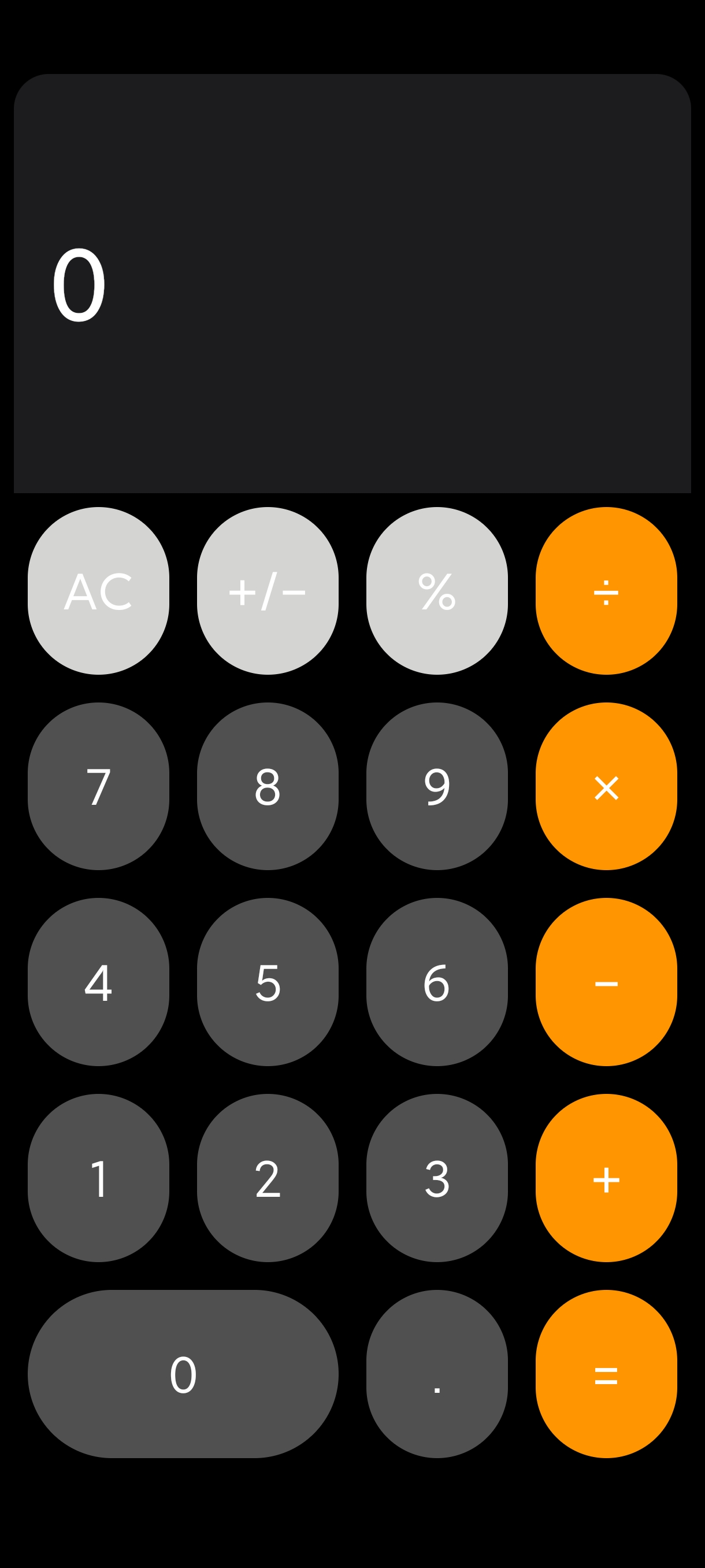Tap the percent key

(437, 590)
